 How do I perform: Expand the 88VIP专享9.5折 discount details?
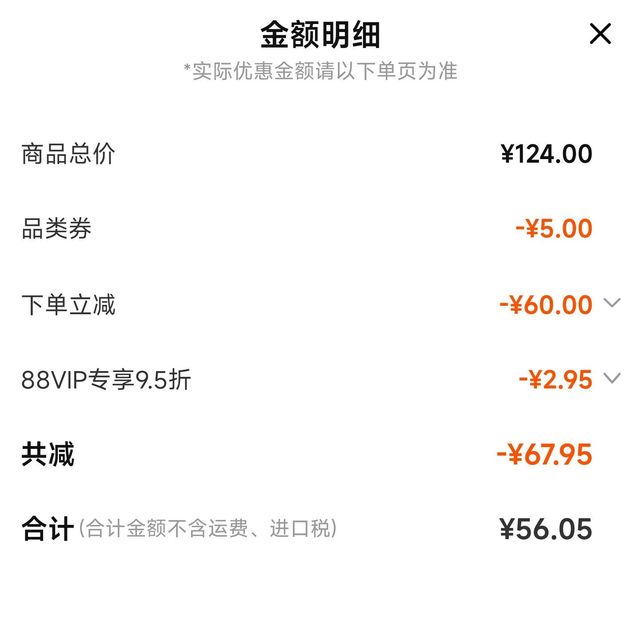[x=613, y=378]
